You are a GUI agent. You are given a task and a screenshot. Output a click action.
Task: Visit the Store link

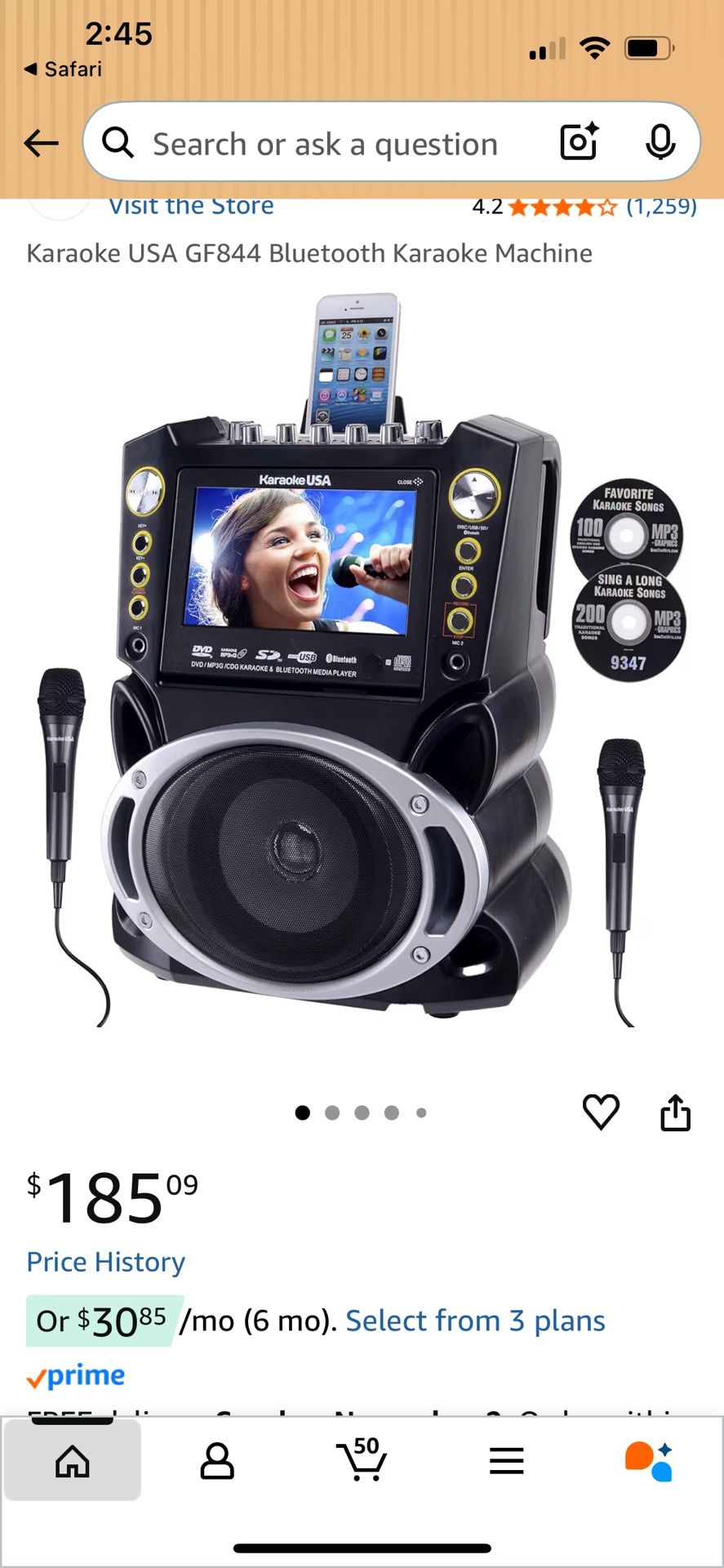point(191,207)
